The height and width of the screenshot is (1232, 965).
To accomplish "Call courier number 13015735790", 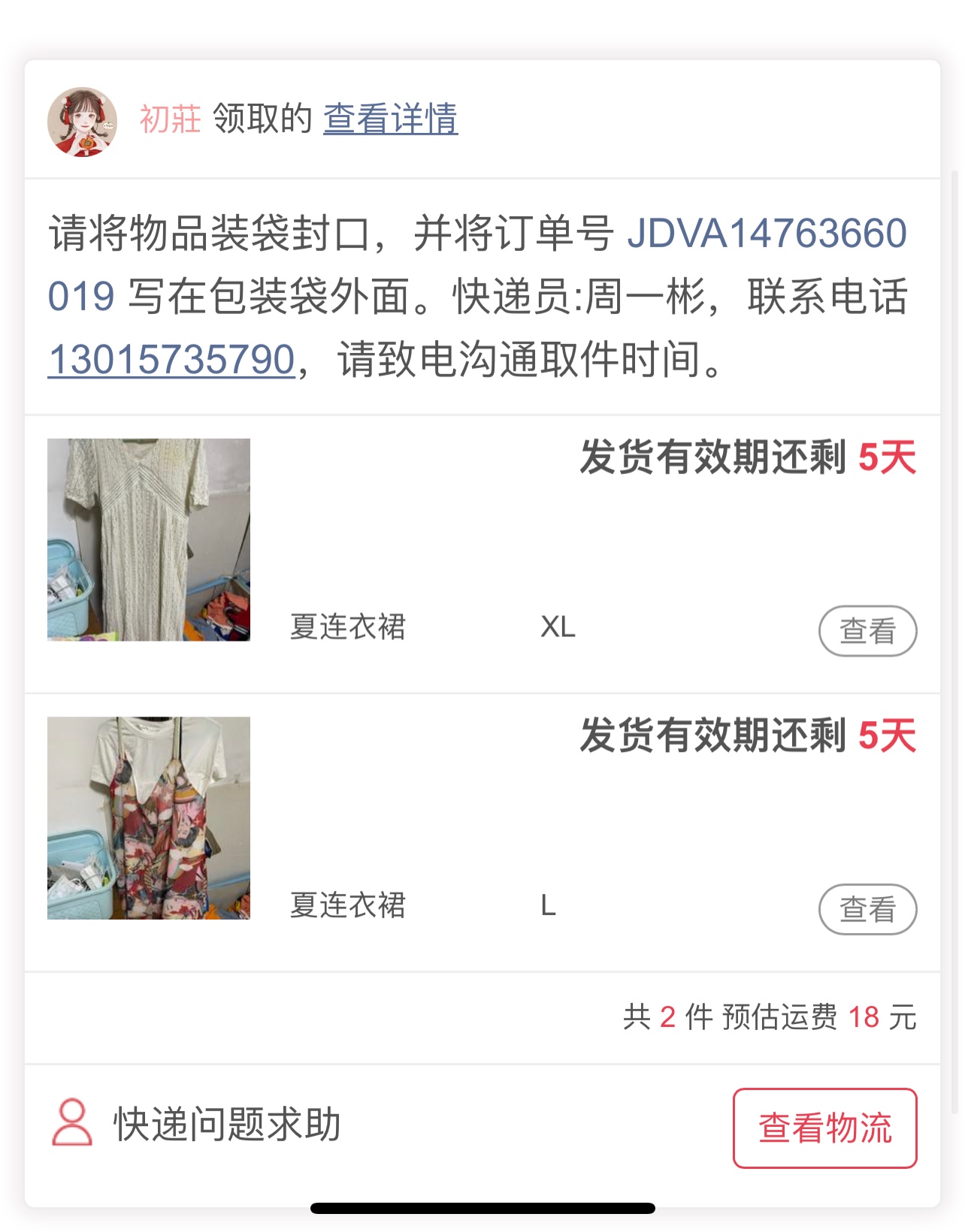I will coord(171,359).
